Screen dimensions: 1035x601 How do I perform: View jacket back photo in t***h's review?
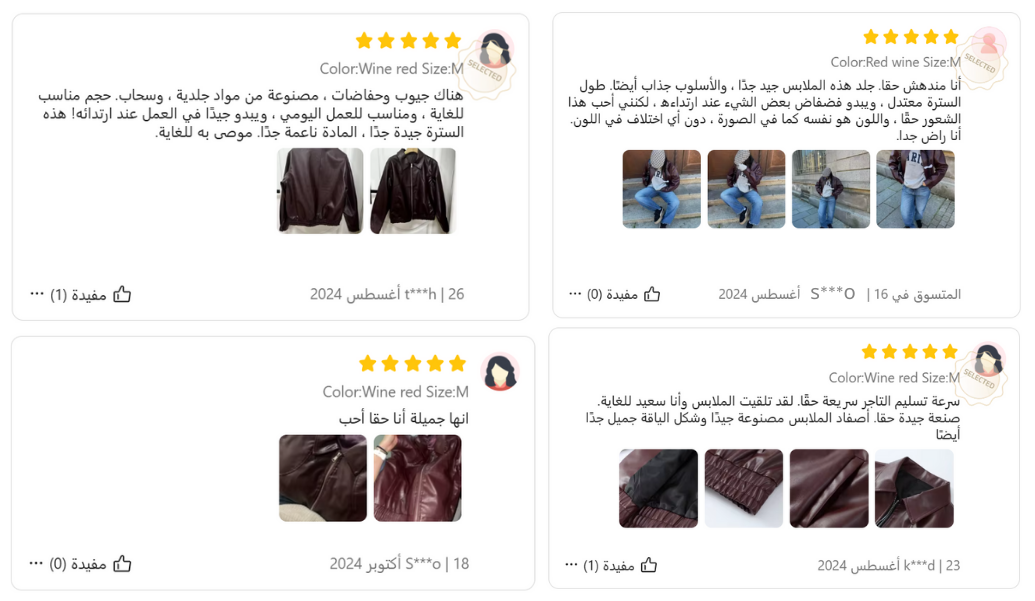click(320, 191)
